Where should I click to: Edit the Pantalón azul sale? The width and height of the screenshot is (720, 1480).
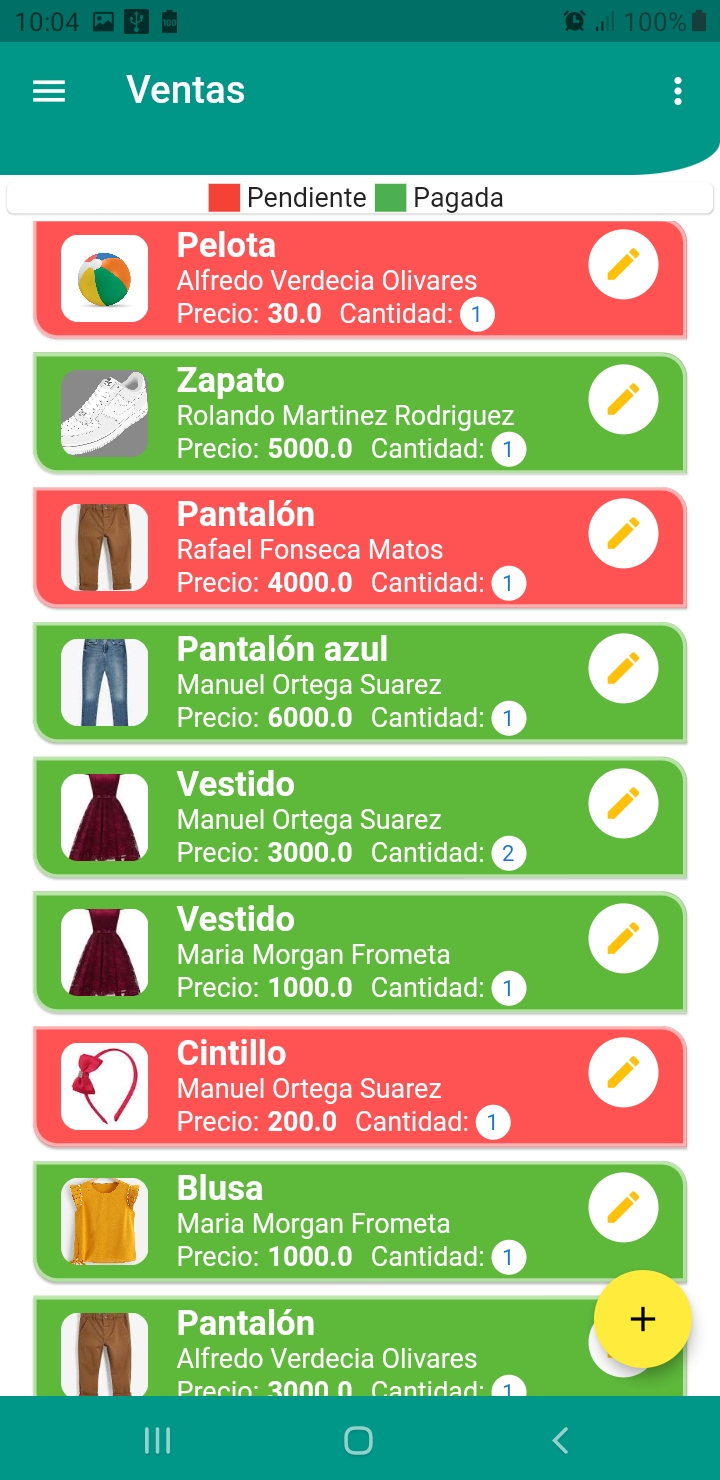[623, 669]
